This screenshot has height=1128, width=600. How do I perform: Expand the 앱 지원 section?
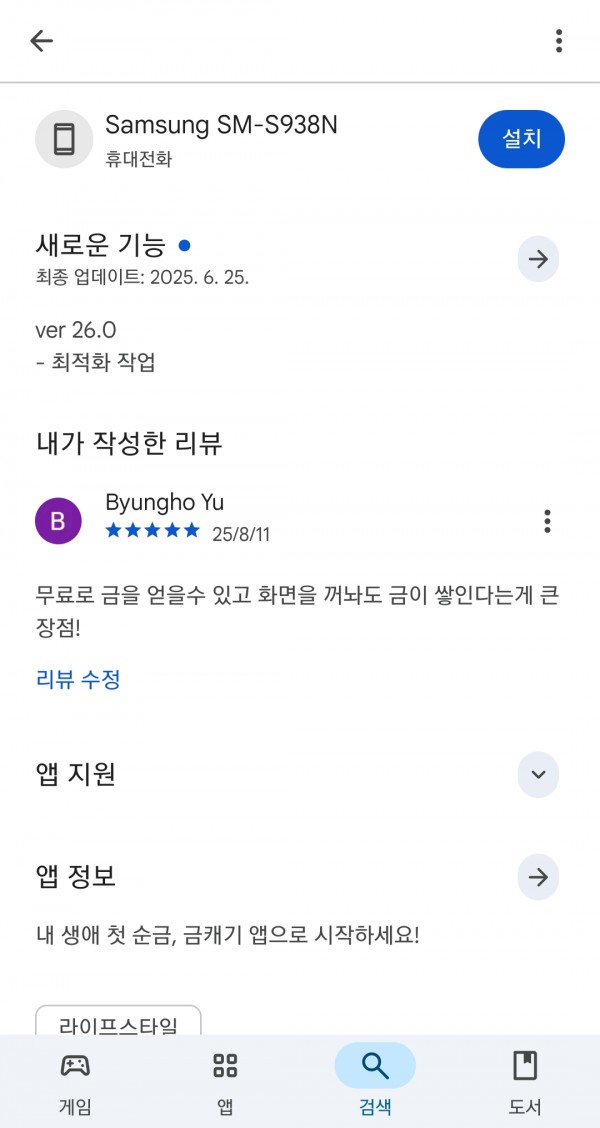click(538, 775)
